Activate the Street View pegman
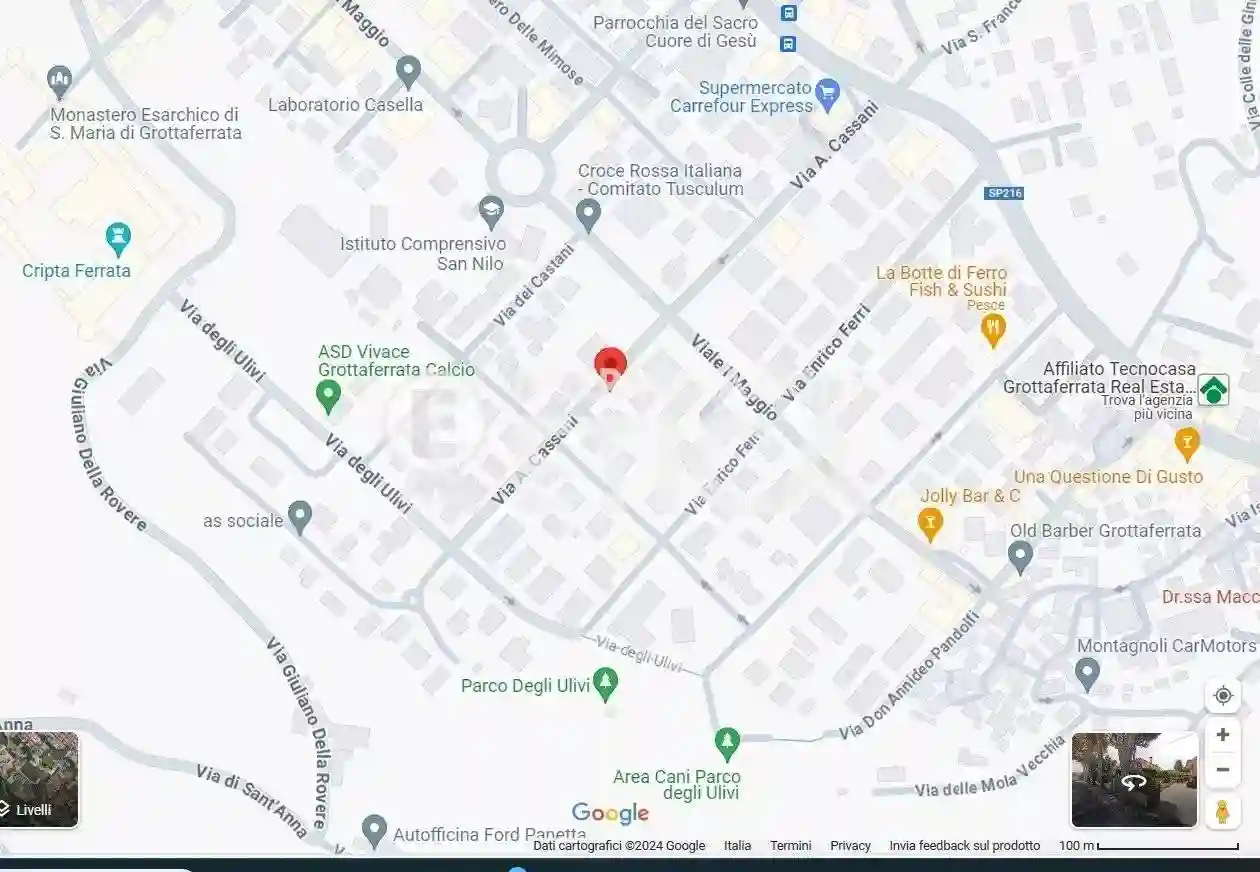The width and height of the screenshot is (1260, 872). coord(1222,811)
